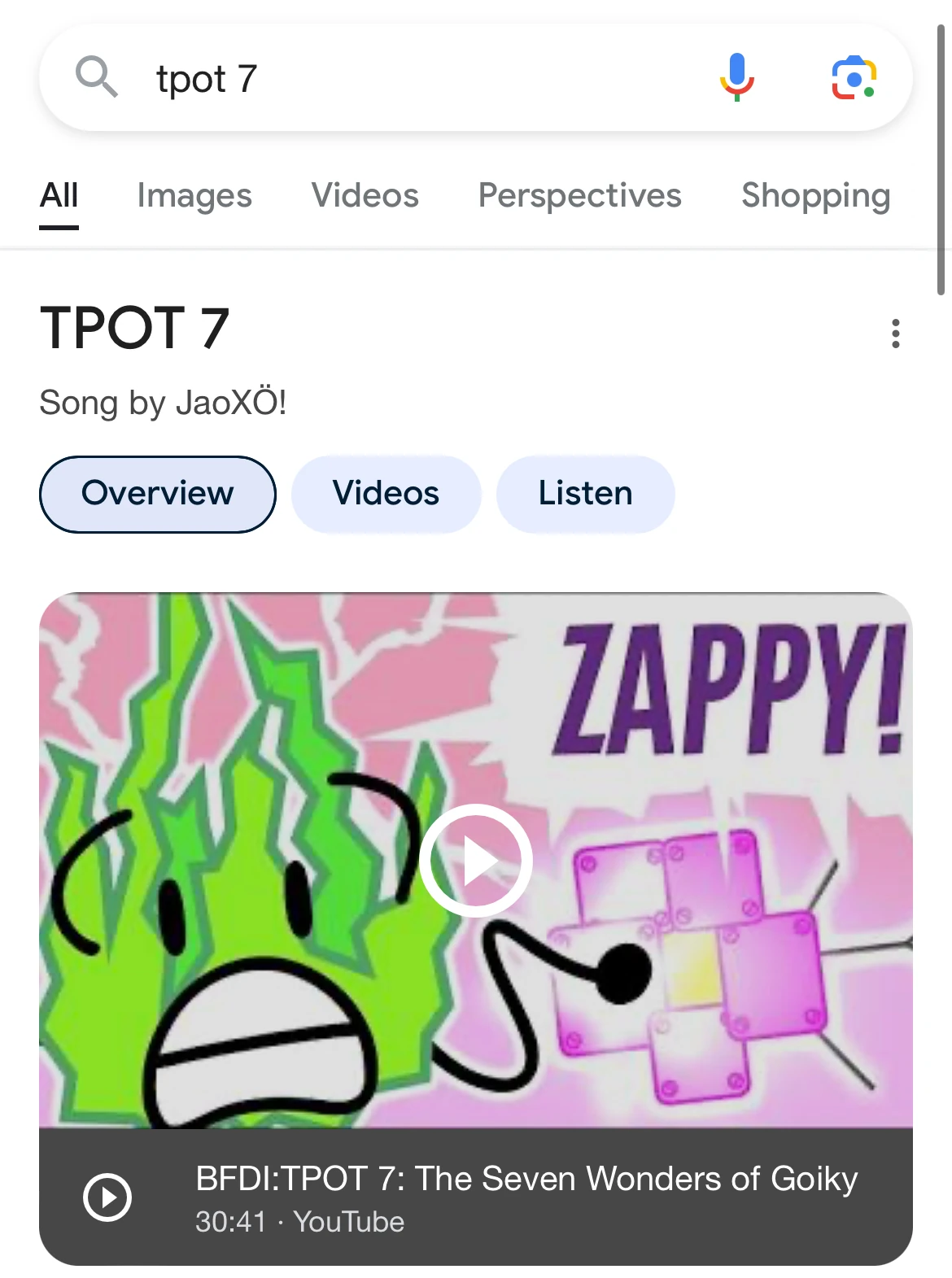Stay on the All results tab

(58, 195)
